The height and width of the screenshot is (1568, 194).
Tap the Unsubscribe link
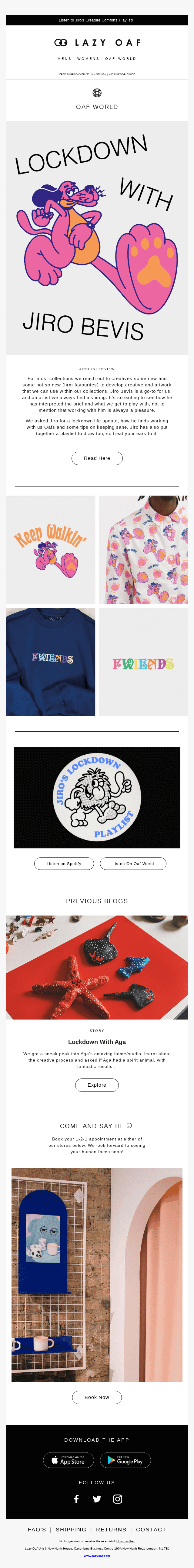tap(125, 1541)
